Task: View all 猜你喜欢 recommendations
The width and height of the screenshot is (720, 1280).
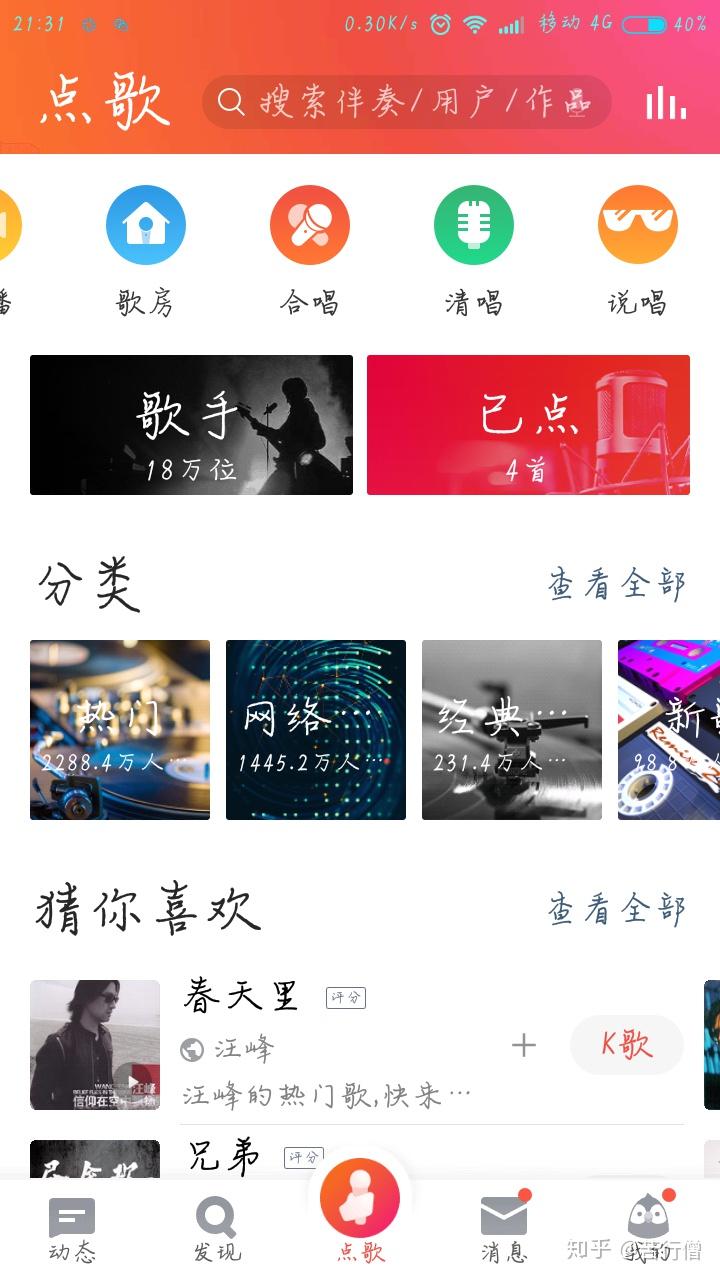Action: pyautogui.click(x=617, y=909)
